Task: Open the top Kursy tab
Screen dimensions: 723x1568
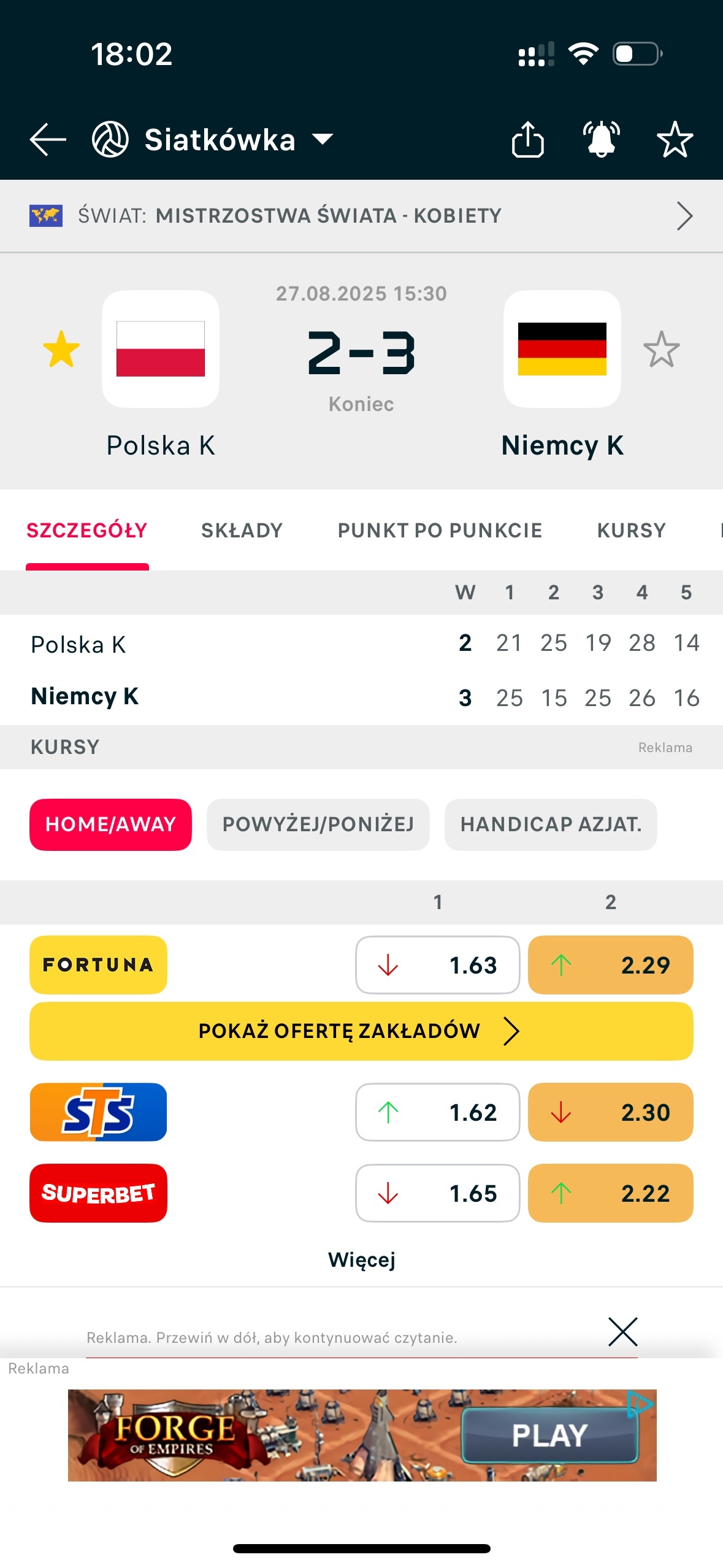Action: click(631, 530)
